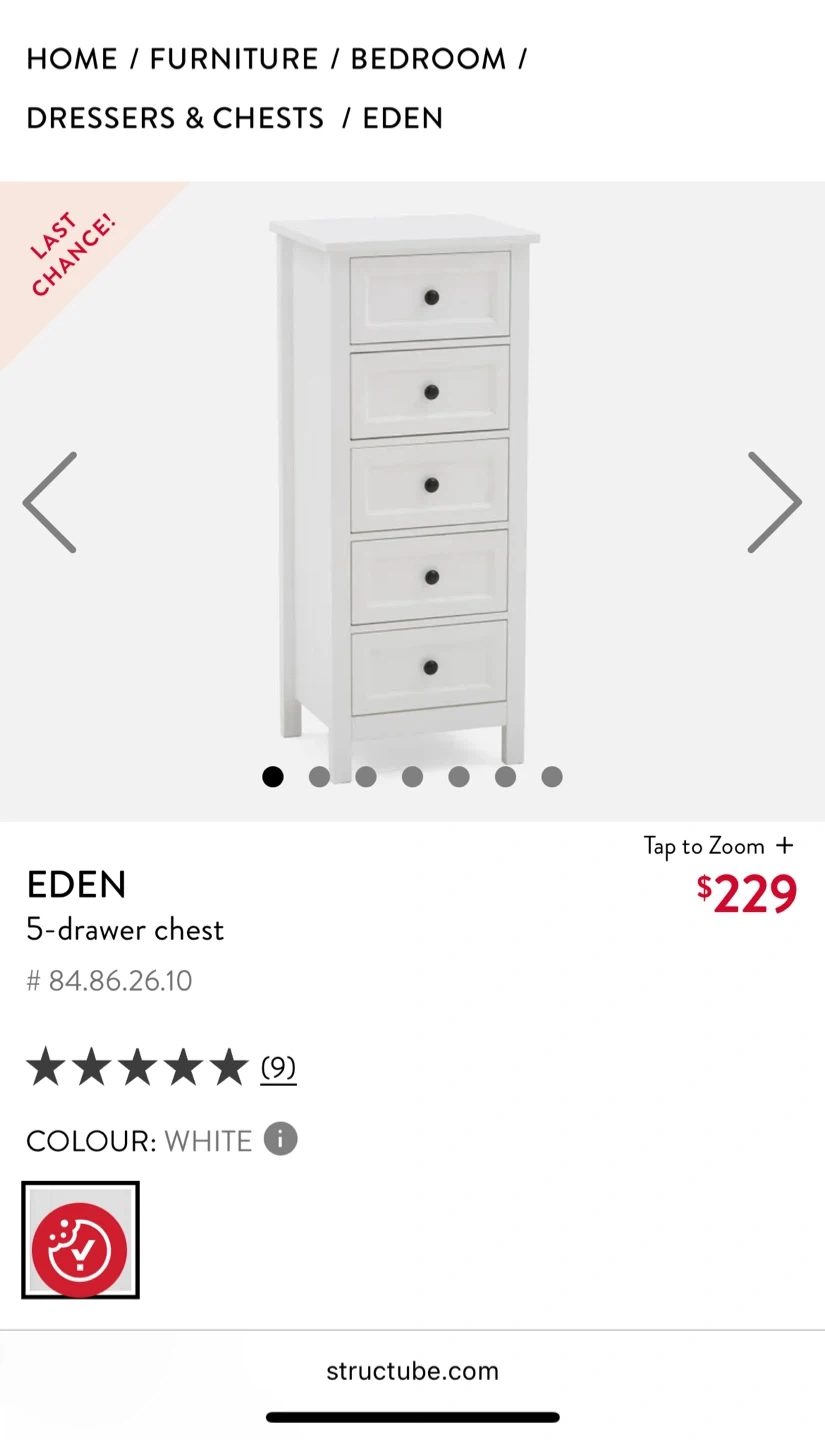
Task: Show the next product image
Action: point(774,502)
